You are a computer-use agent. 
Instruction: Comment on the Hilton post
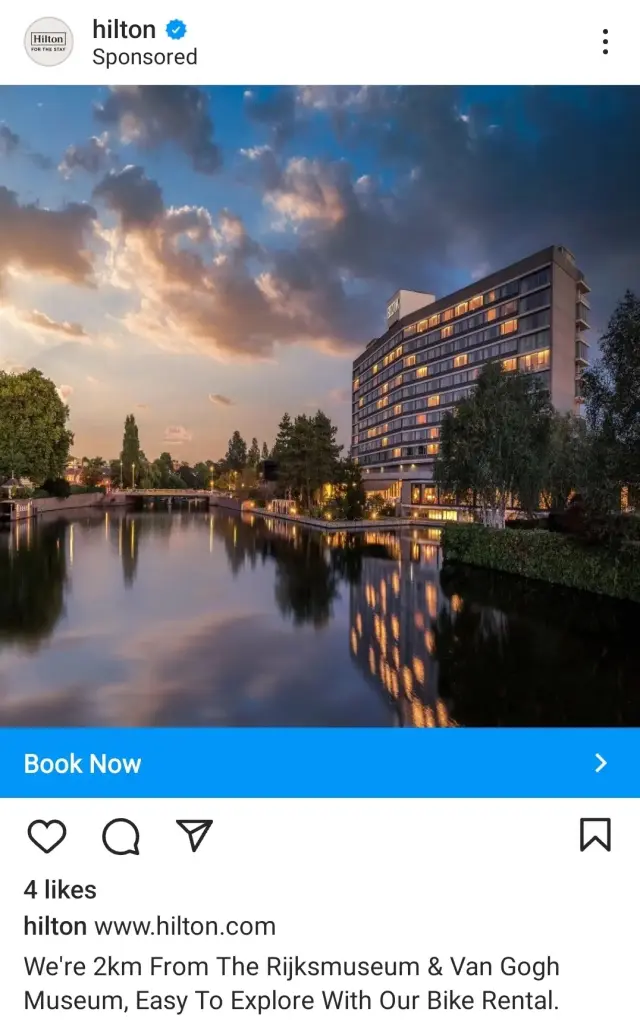(x=121, y=836)
